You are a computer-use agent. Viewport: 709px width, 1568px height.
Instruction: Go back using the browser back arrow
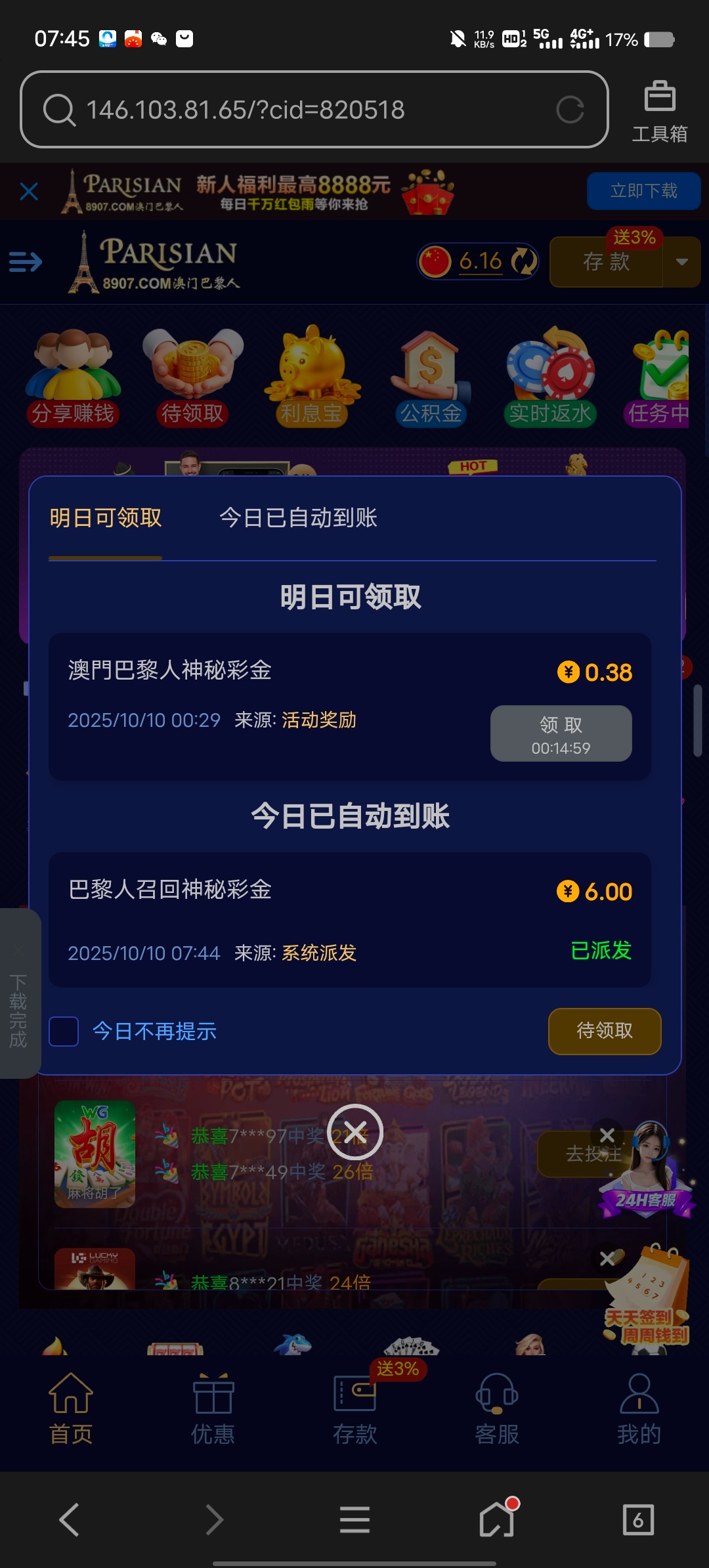pos(70,1519)
